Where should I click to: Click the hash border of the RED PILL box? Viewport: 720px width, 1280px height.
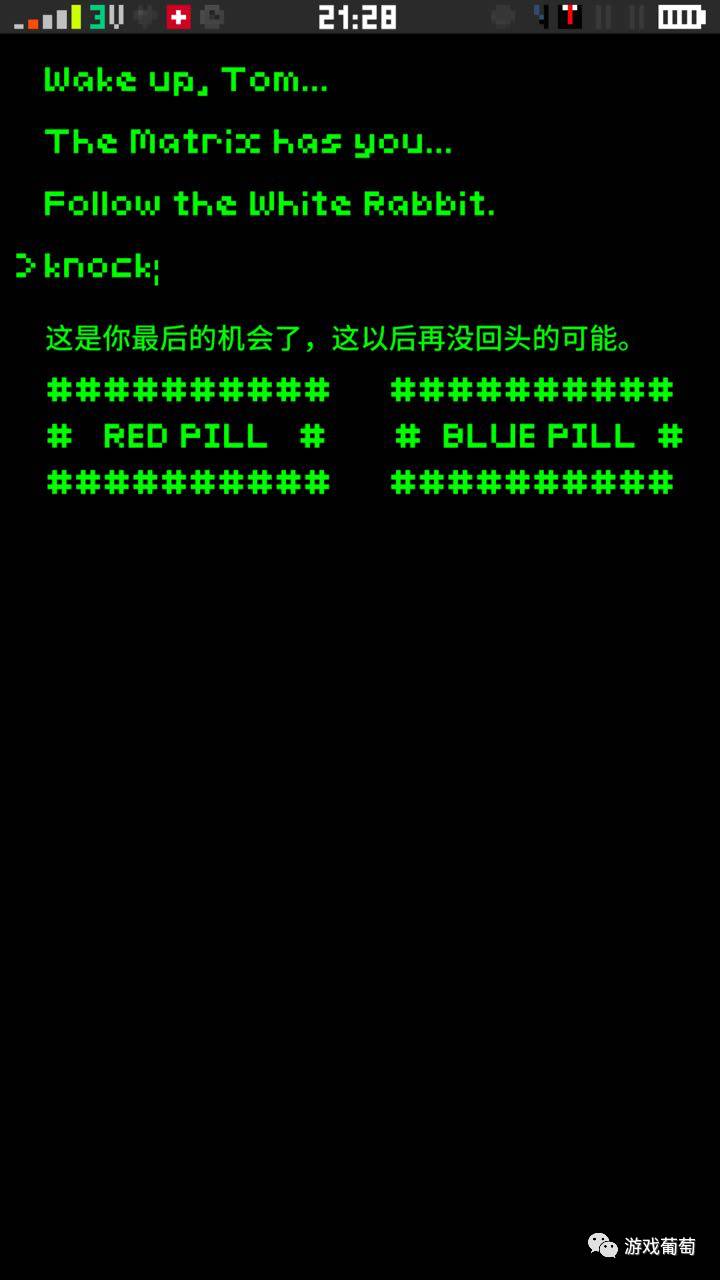[188, 390]
